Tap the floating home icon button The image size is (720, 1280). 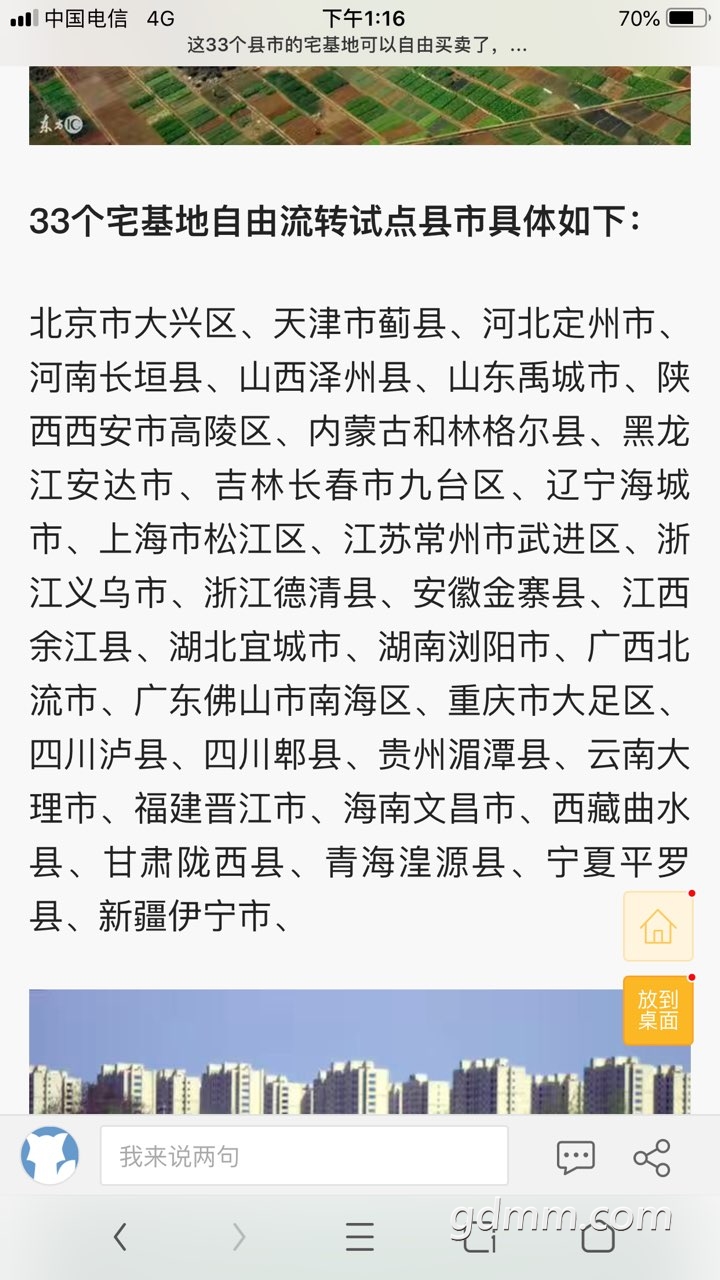pyautogui.click(x=657, y=926)
